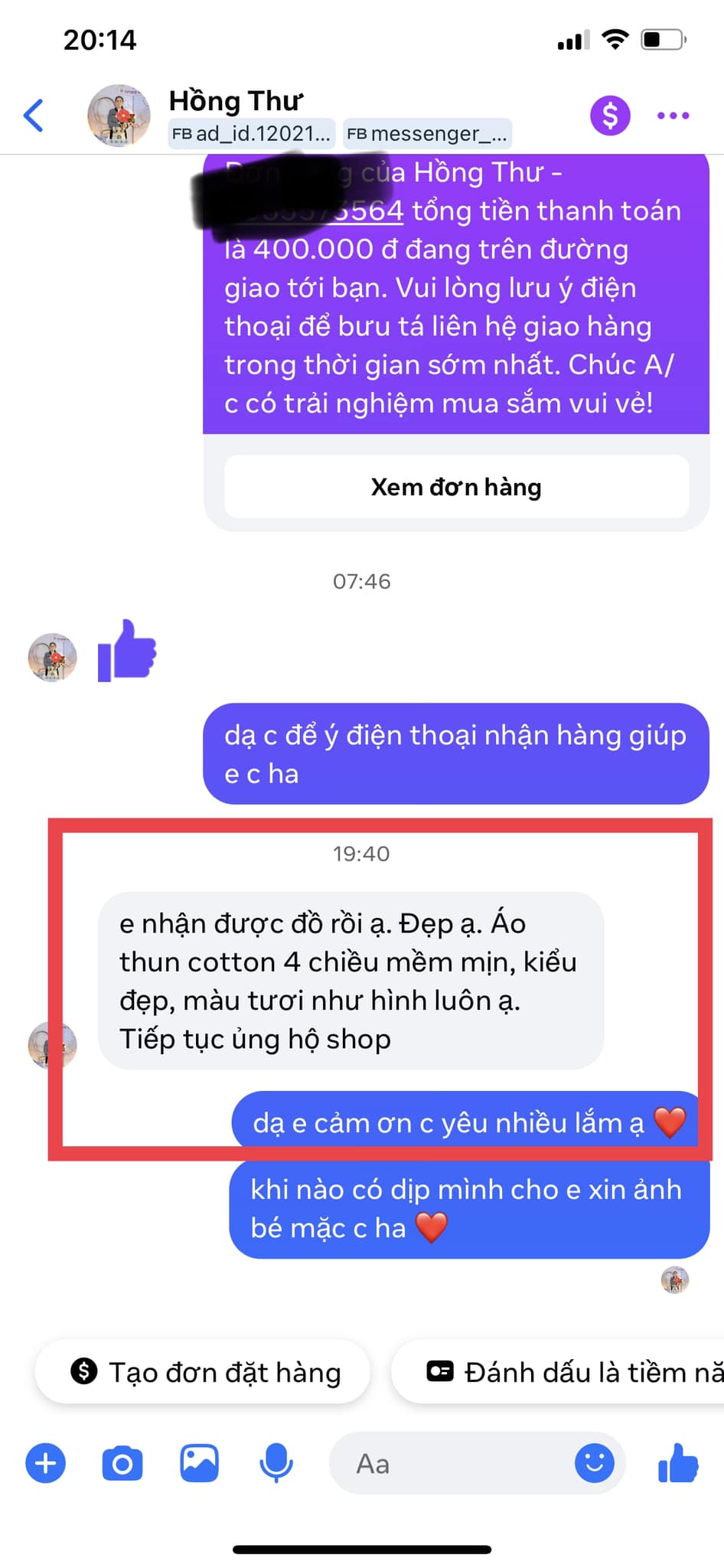Launch the camera from the chat bar
Screen dimensions: 724x1568
pyautogui.click(x=122, y=1463)
